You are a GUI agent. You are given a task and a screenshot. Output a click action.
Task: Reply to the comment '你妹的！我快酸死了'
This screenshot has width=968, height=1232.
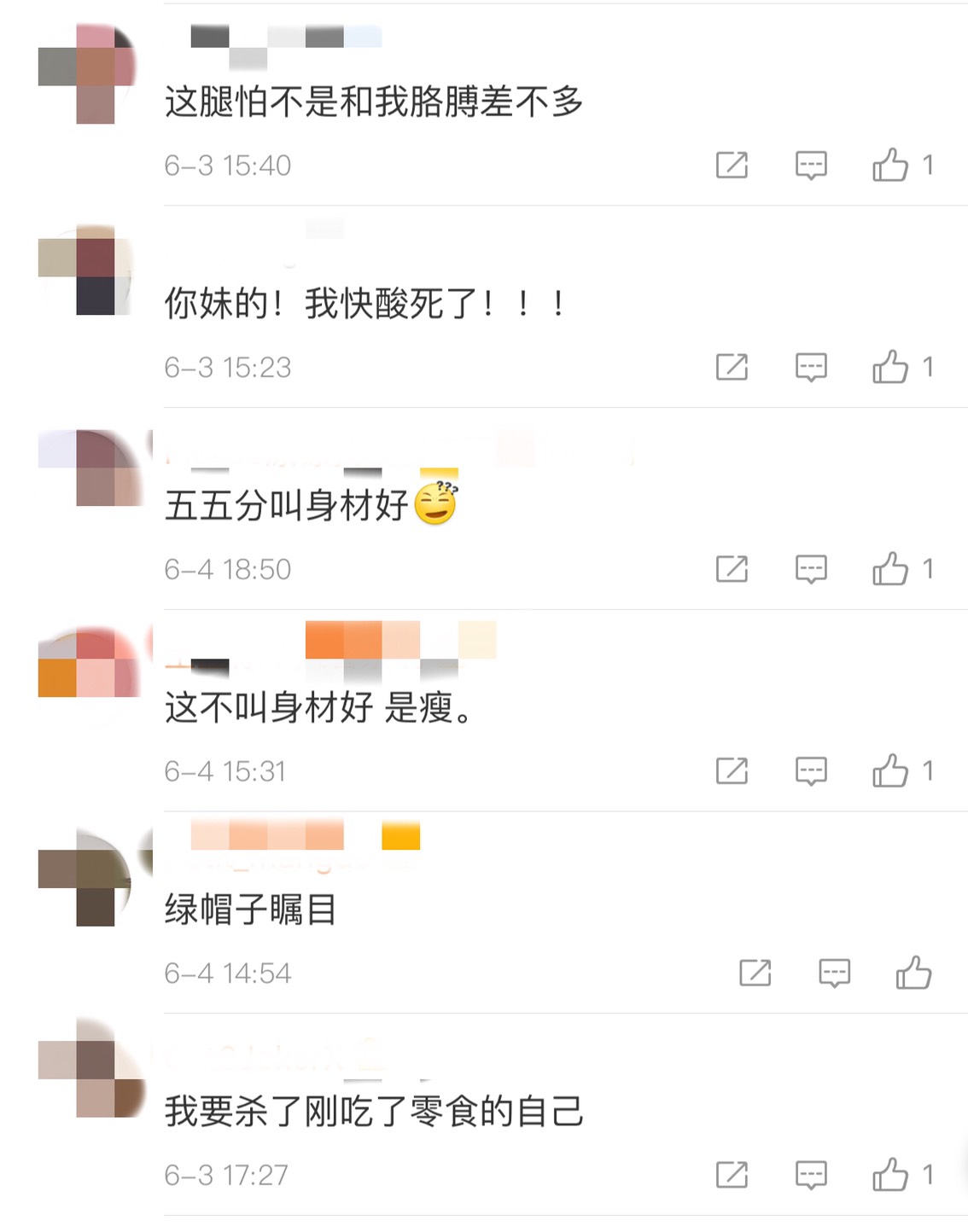(811, 367)
